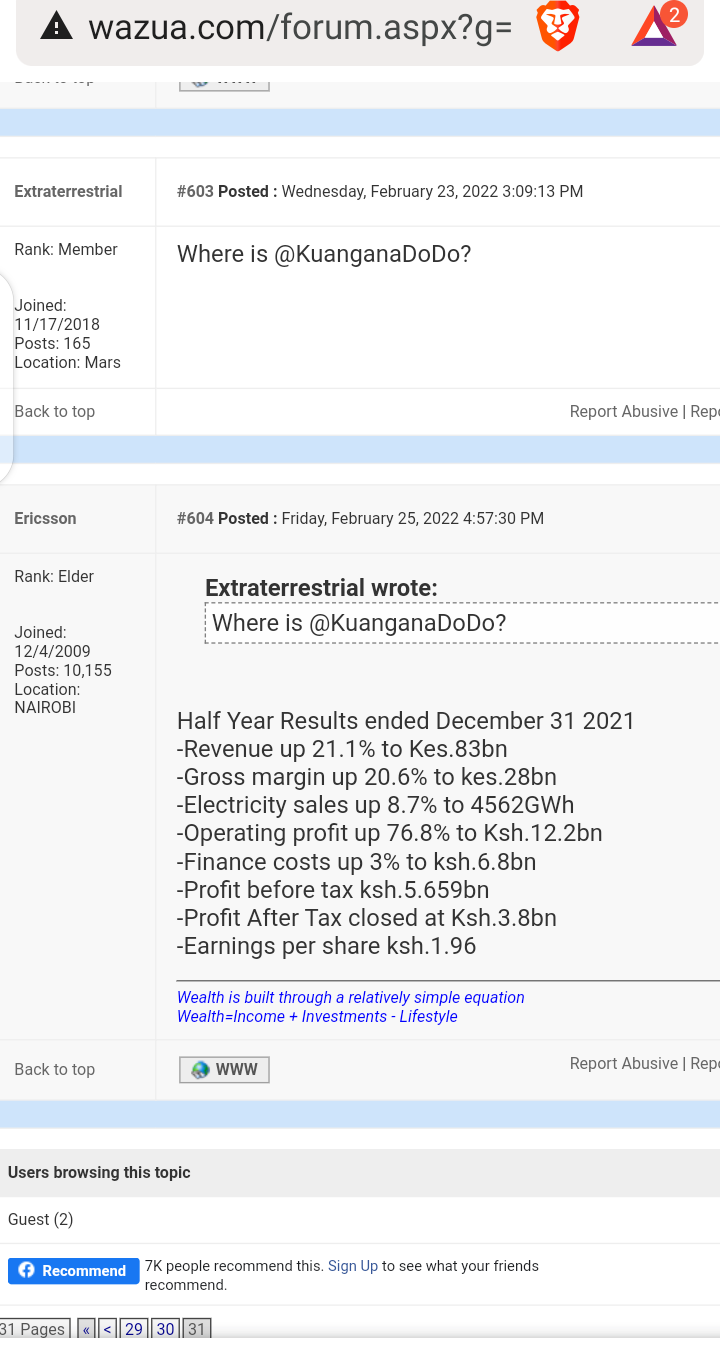The image size is (720, 1364).
Task: Select page 30 of the topic
Action: click(166, 1330)
